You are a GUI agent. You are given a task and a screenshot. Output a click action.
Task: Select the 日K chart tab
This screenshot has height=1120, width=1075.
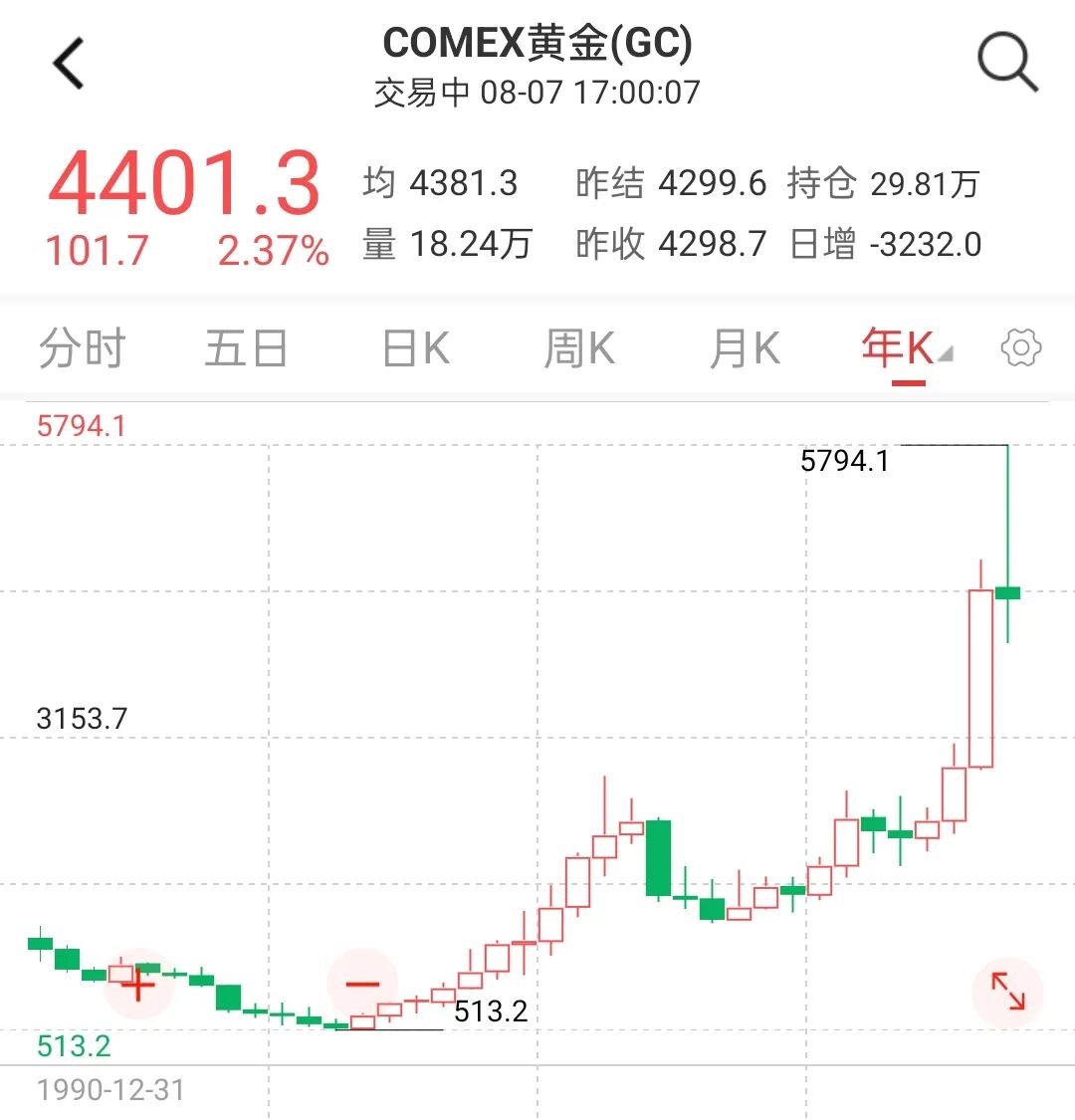(x=416, y=347)
